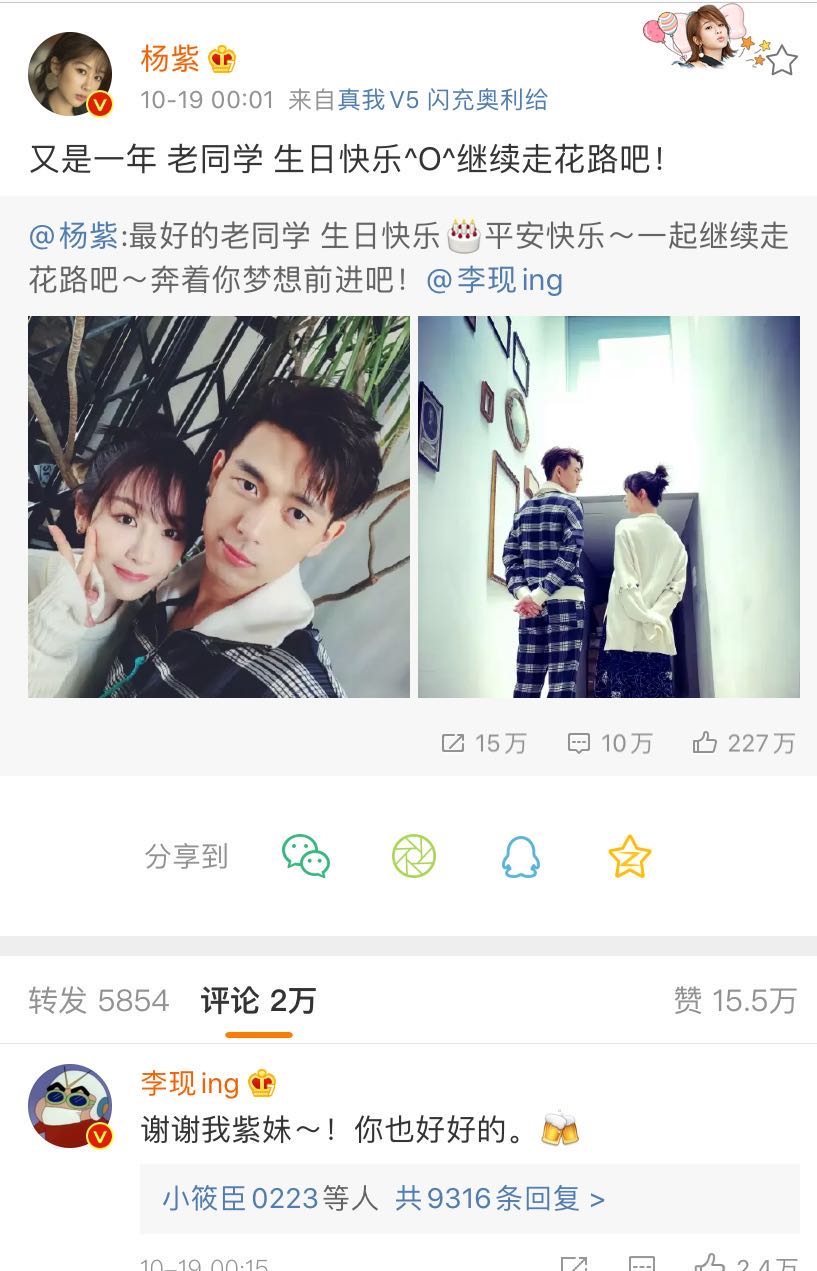Viewport: 817px width, 1271px height.
Task: Switch to the 转发 5854 tab
Action: pos(98,1001)
